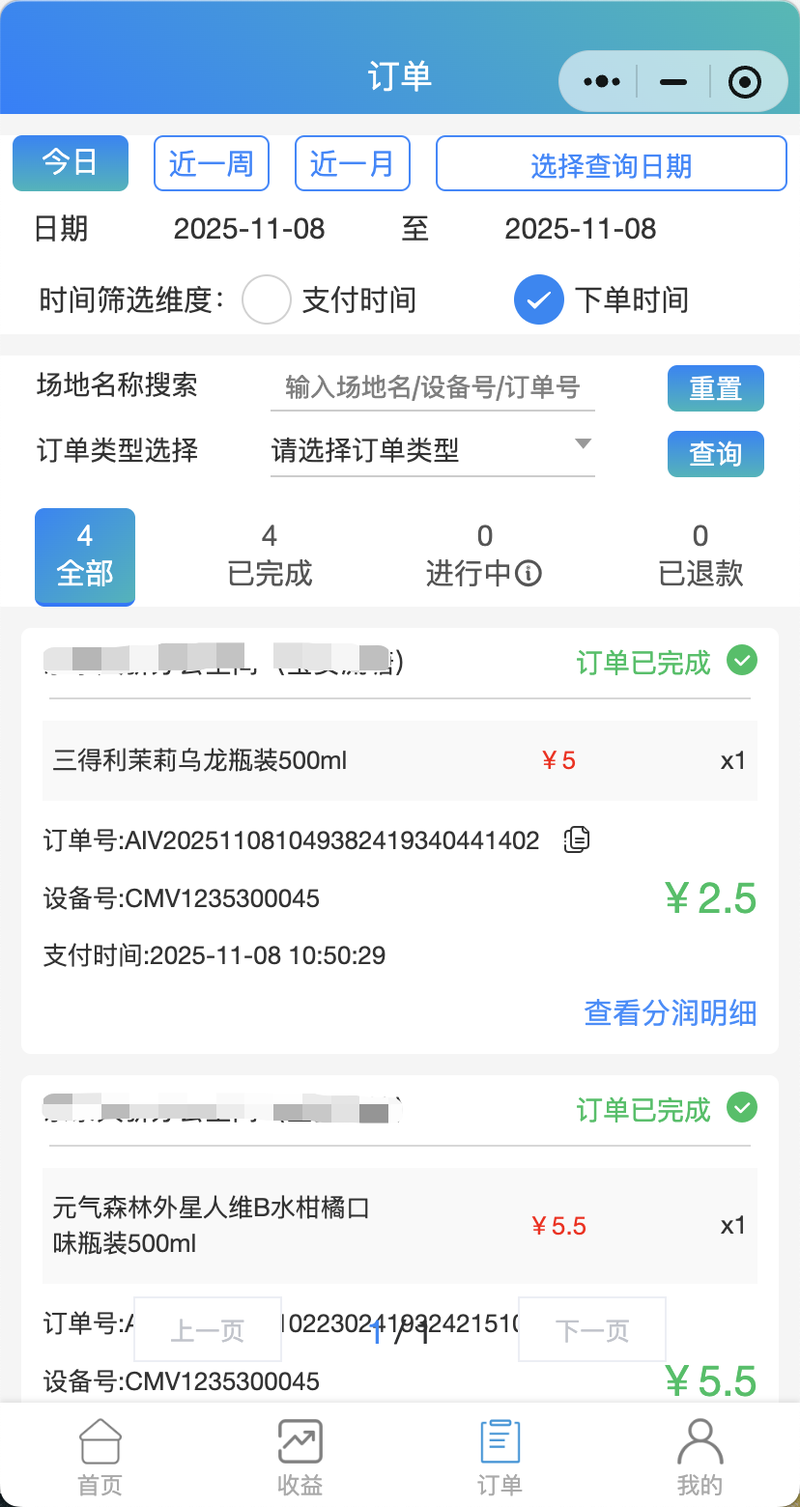Screen dimensions: 800x1507
Task: Expand the 请选择订单类型 dropdown
Action: click(432, 450)
